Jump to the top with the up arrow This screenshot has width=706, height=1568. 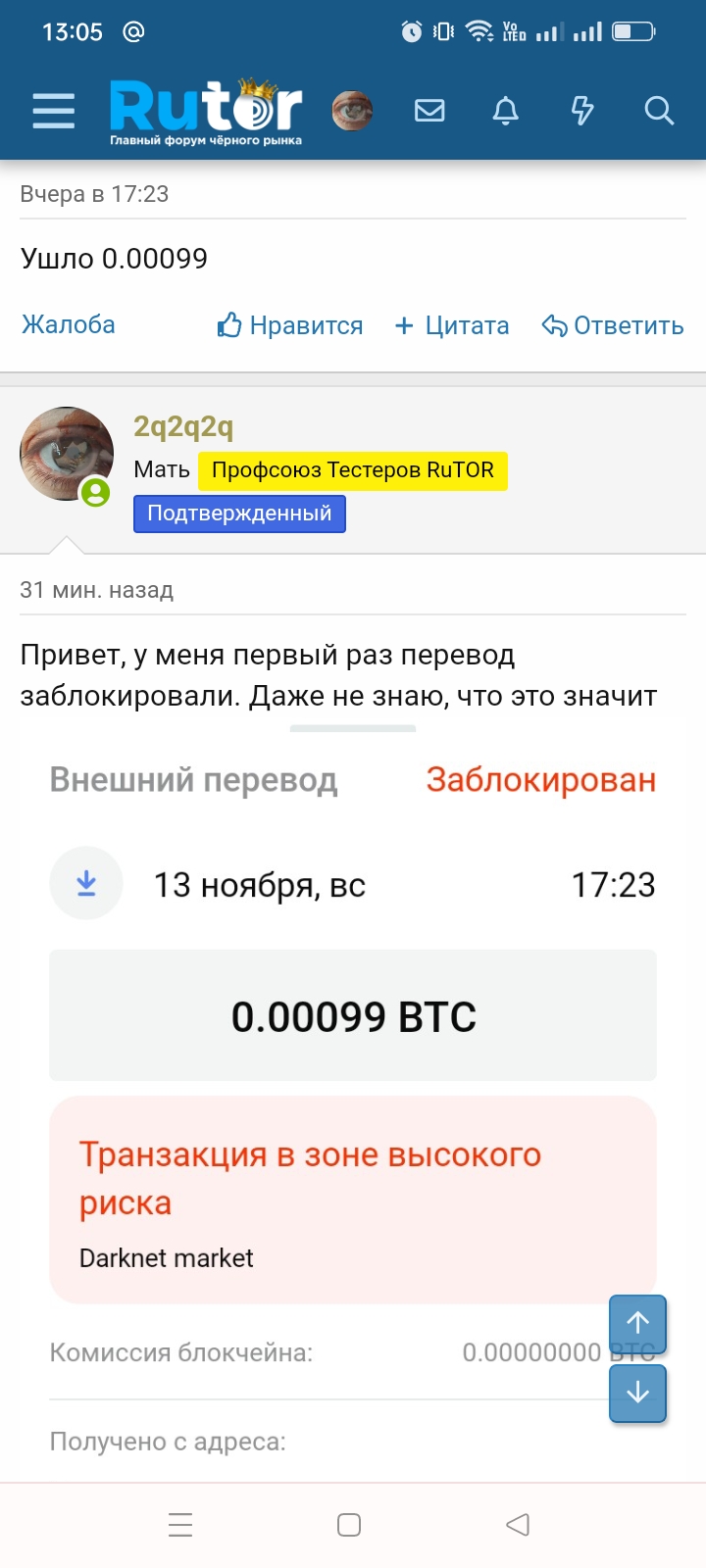(638, 1323)
